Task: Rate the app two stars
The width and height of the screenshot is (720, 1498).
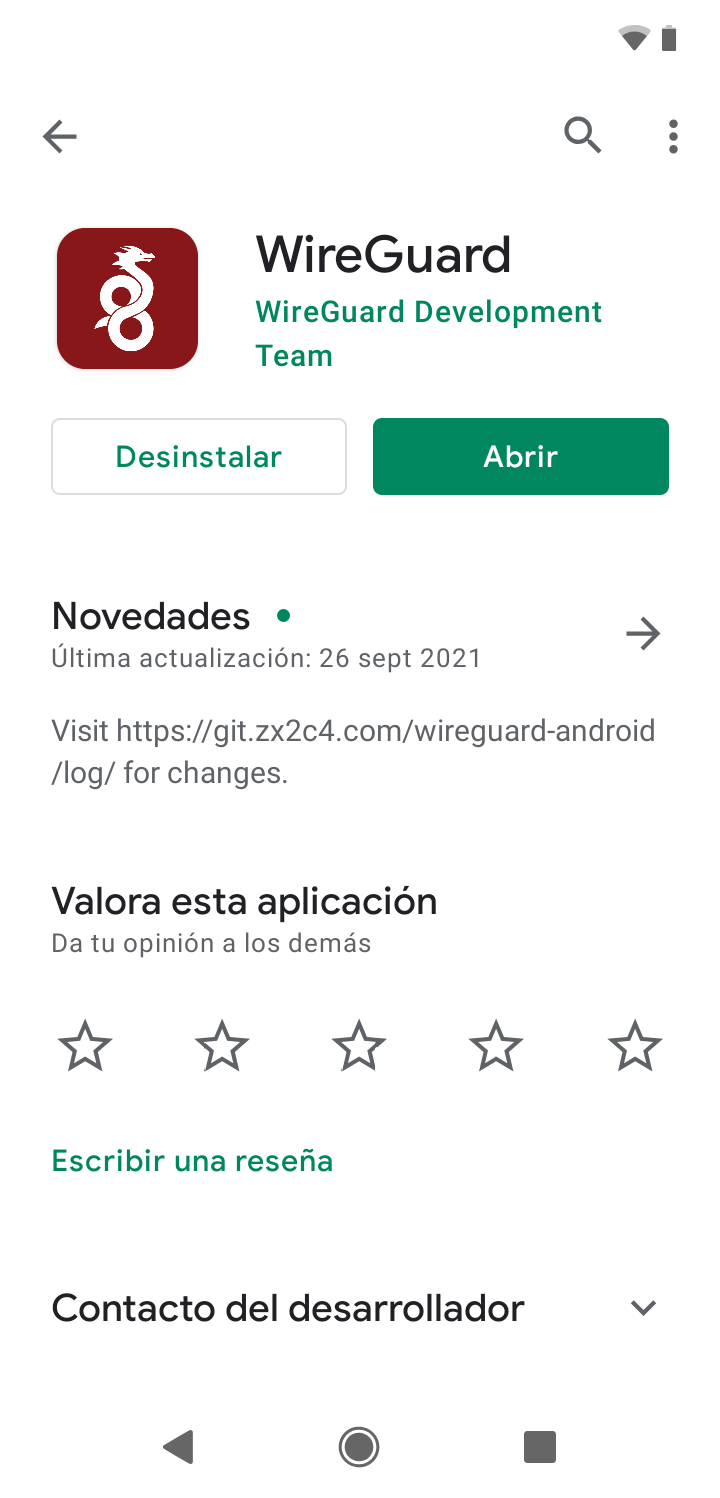Action: point(222,1047)
